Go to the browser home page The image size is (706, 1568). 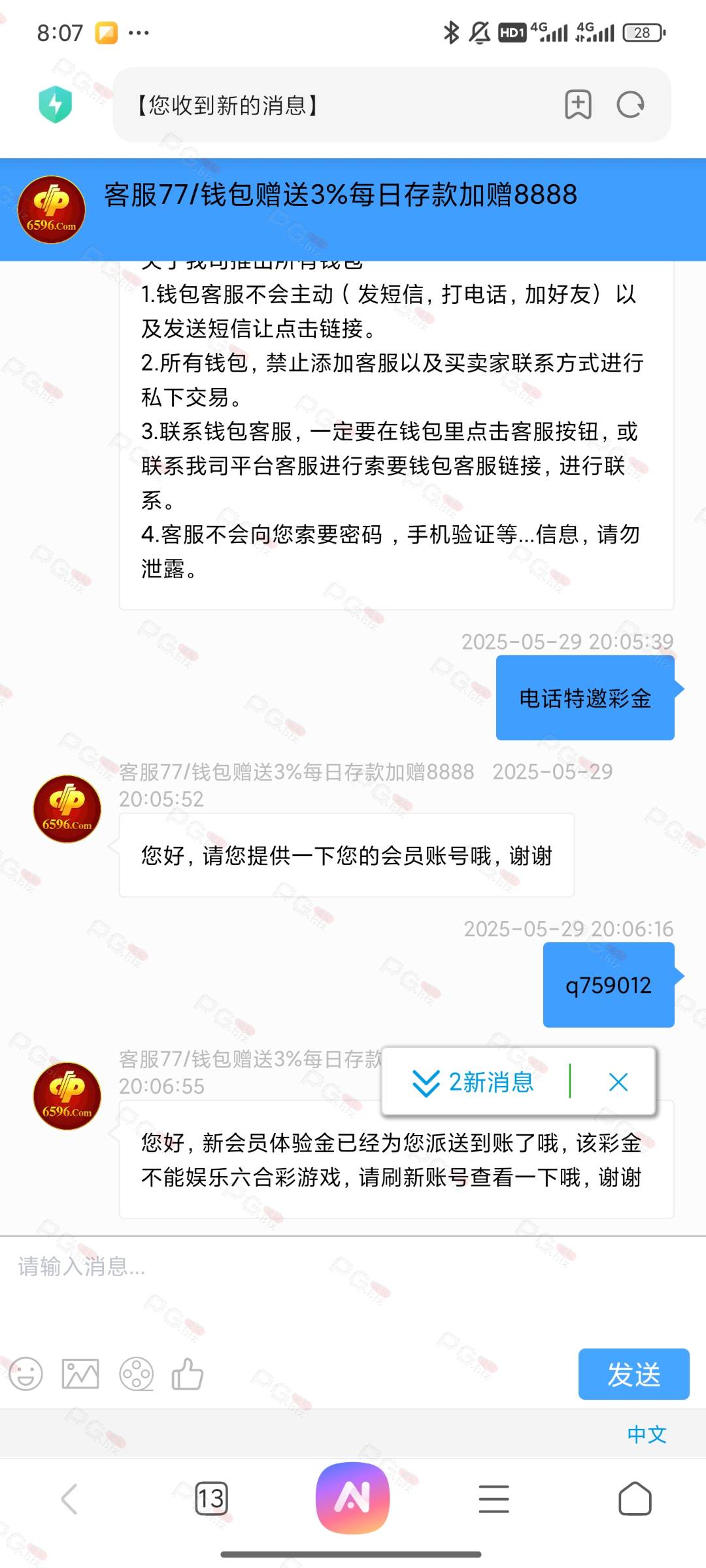click(635, 1499)
